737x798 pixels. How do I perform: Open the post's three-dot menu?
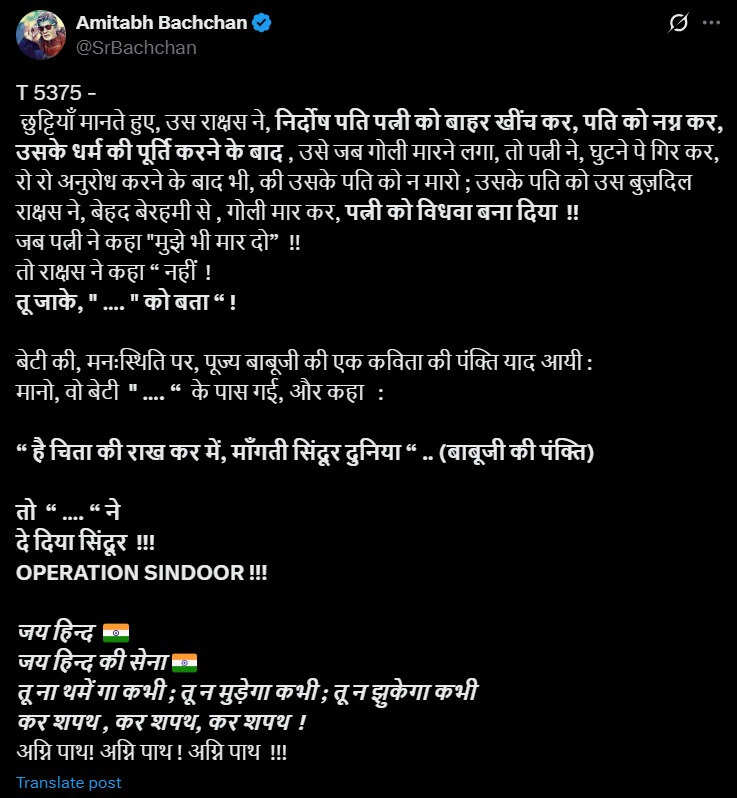click(x=712, y=24)
